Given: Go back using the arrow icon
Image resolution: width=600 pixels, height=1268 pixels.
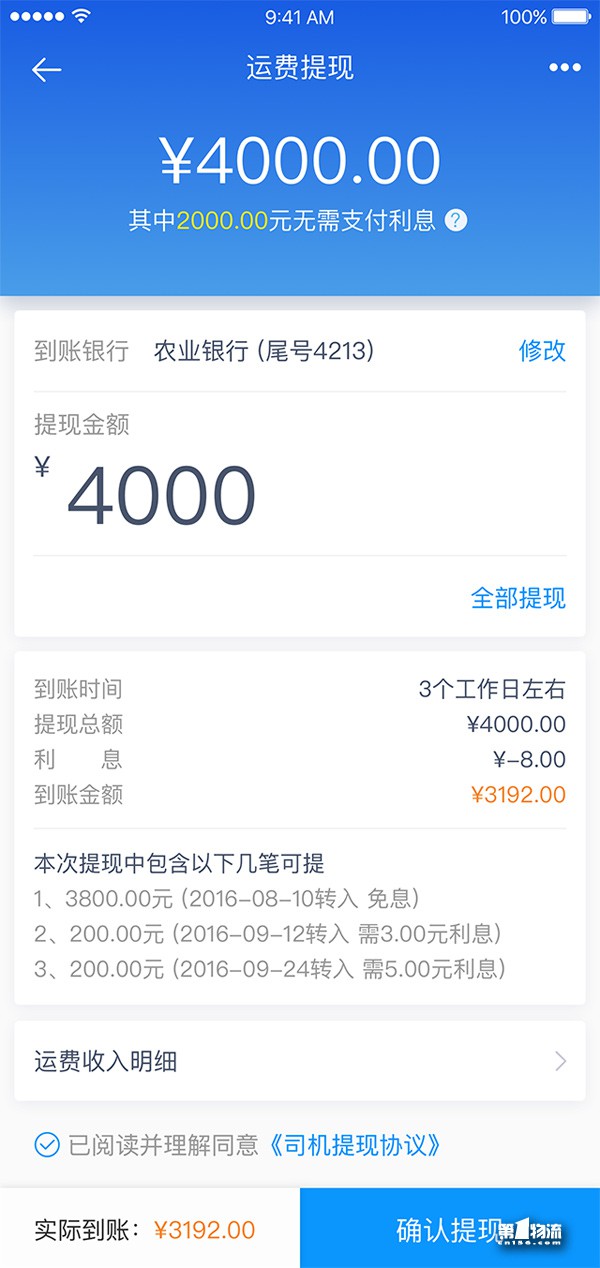Looking at the screenshot, I should [x=46, y=69].
